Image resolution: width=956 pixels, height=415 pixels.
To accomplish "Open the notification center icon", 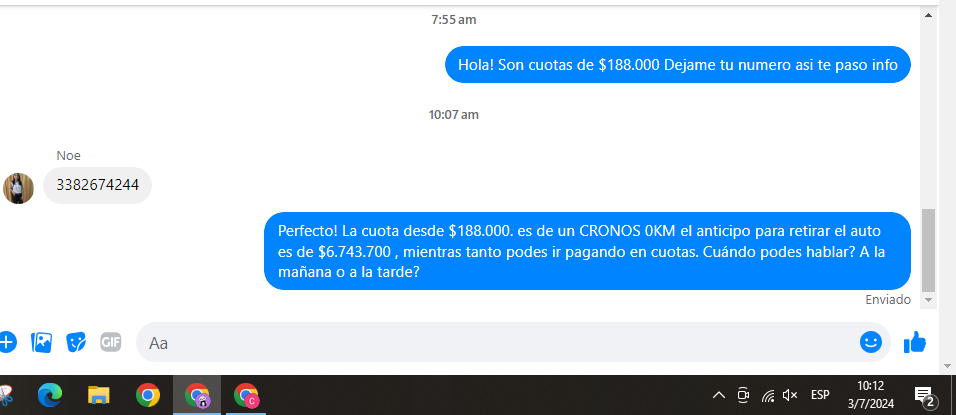I will [x=925, y=396].
